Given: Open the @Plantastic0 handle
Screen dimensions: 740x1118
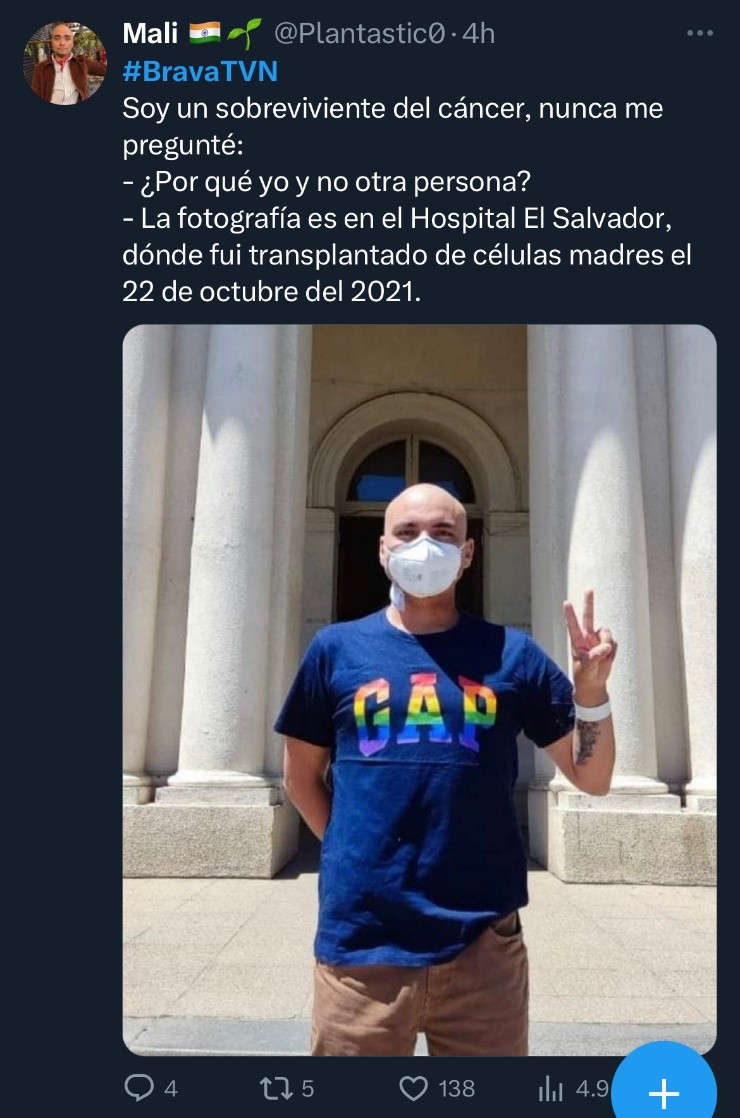Looking at the screenshot, I should click(358, 34).
